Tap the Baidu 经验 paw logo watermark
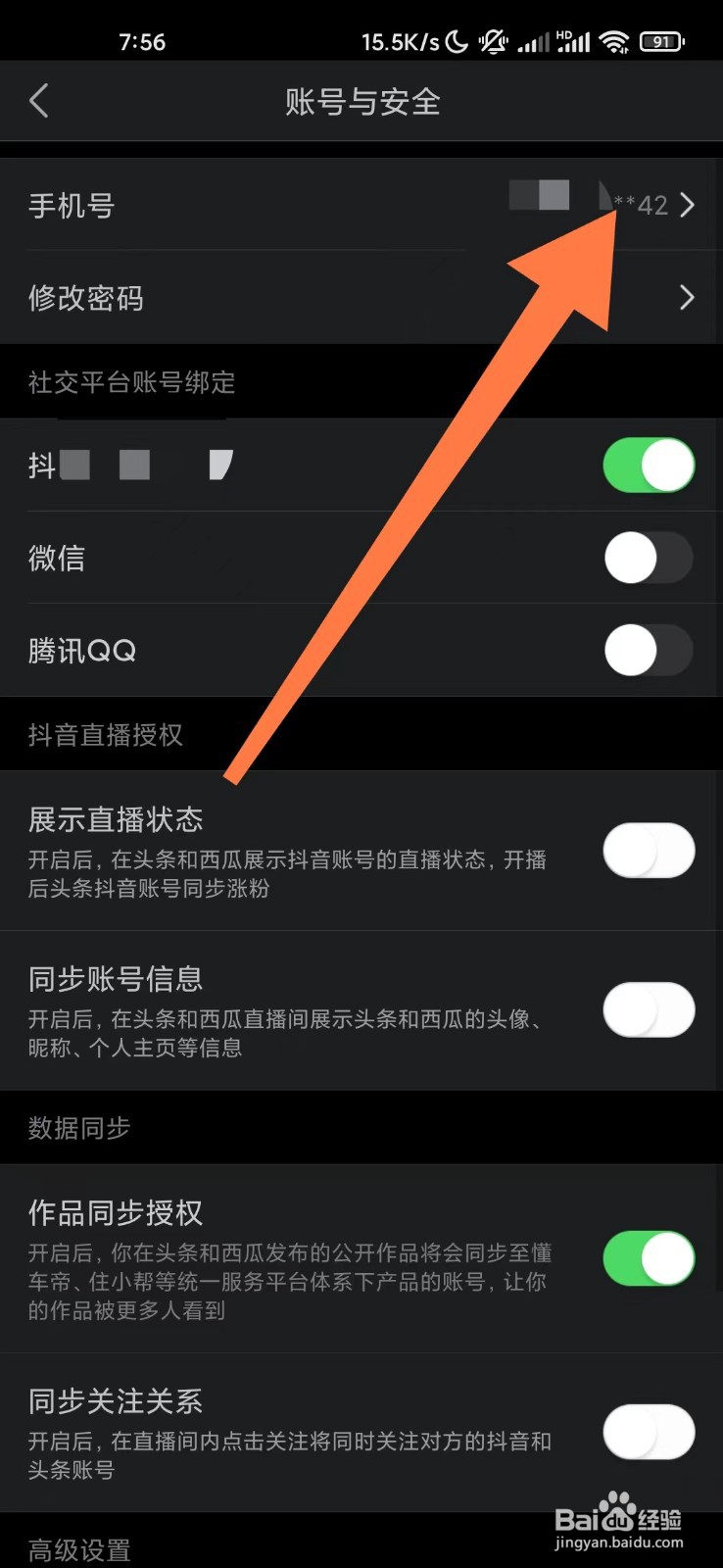 615,1502
